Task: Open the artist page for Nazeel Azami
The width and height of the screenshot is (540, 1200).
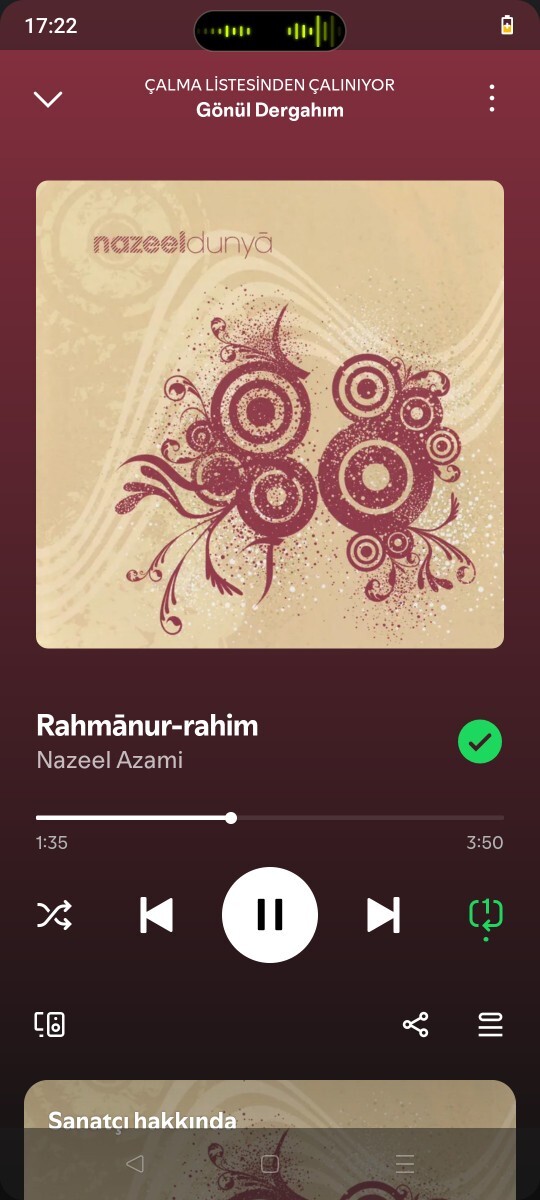Action: click(x=110, y=760)
